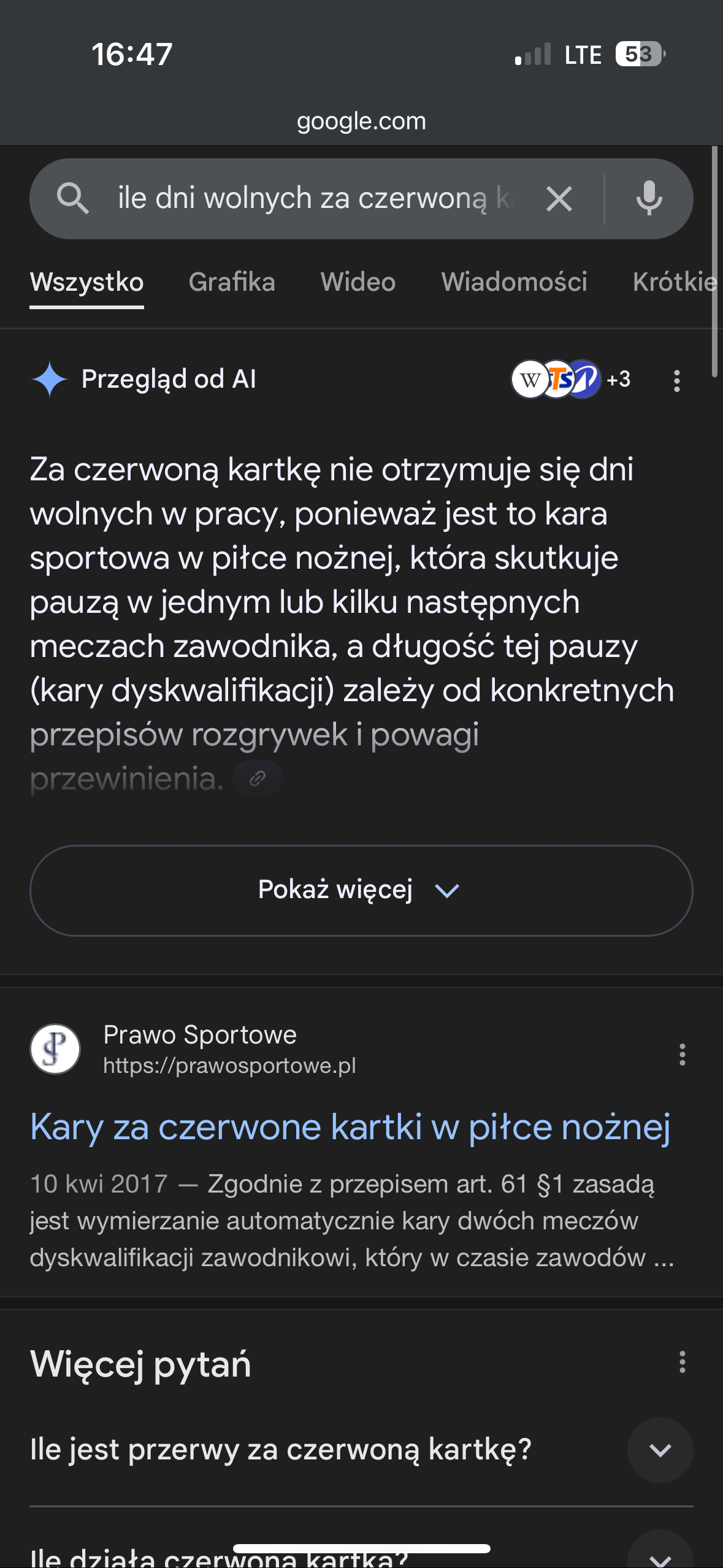The image size is (723, 1568).
Task: Switch to the Grafika tab
Action: 232,282
